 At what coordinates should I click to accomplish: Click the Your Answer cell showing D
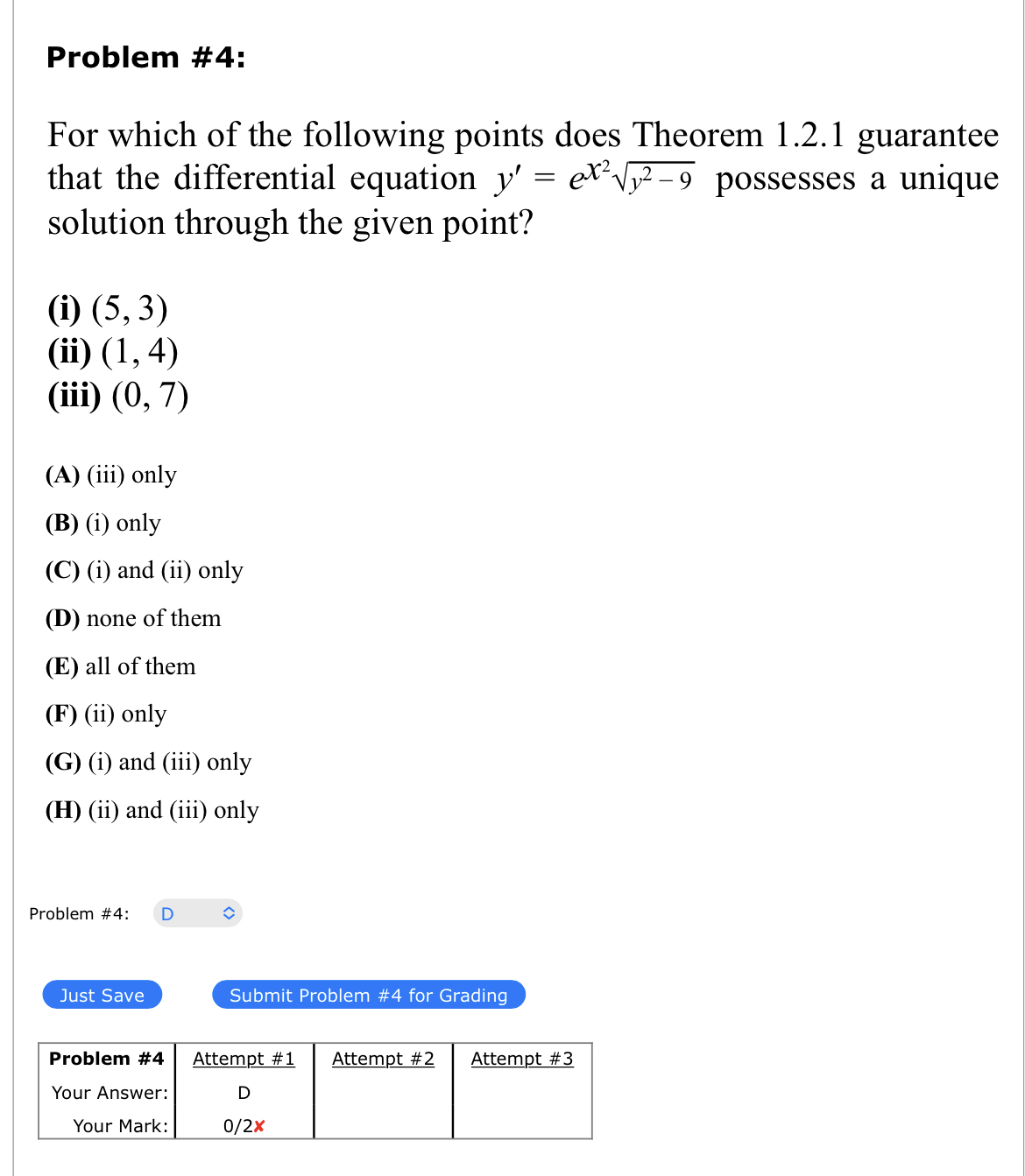[x=244, y=1093]
